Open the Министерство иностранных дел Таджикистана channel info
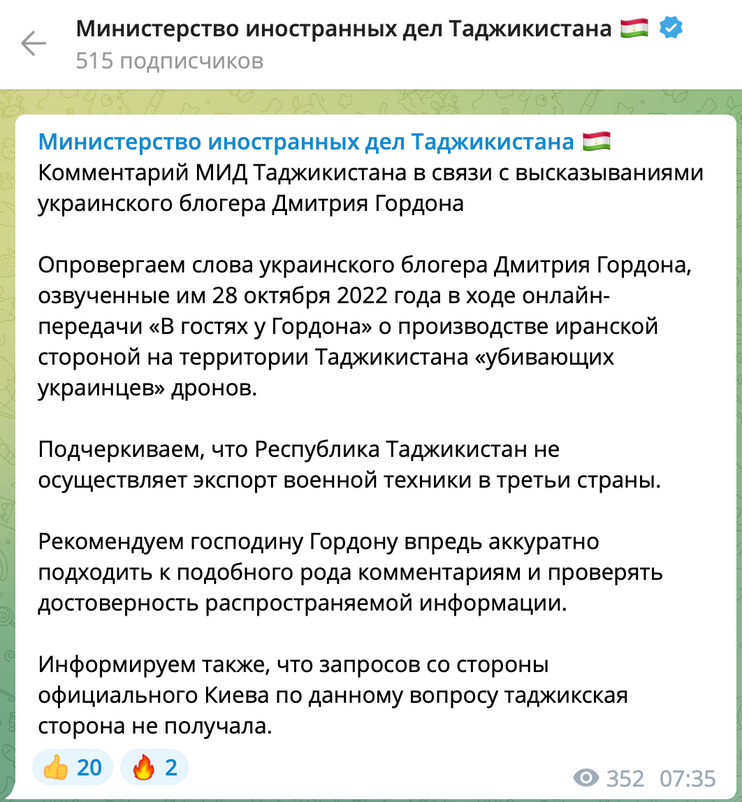The image size is (742, 802). pyautogui.click(x=343, y=29)
